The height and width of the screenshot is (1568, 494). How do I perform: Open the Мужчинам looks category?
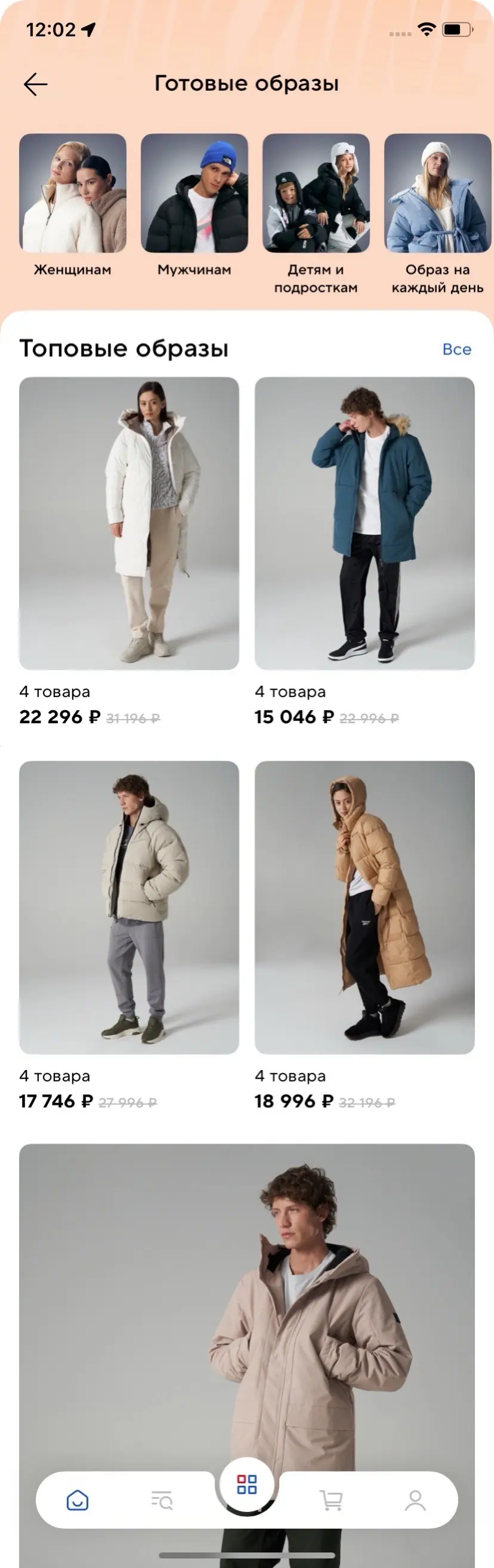tap(194, 193)
